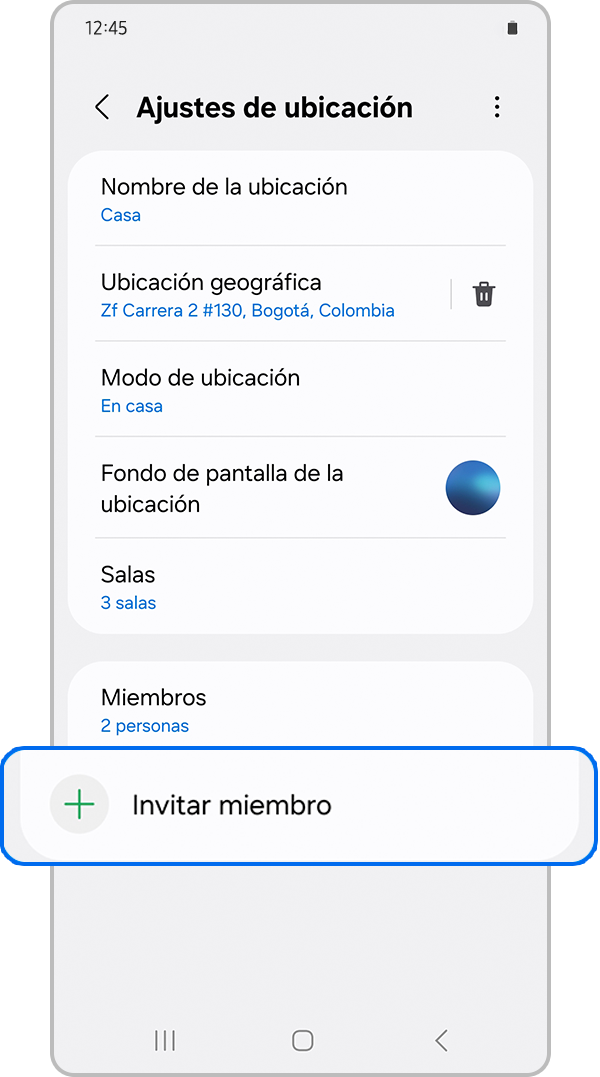Go back from Ajustes de ubicación
The height and width of the screenshot is (1077, 600).
point(102,108)
